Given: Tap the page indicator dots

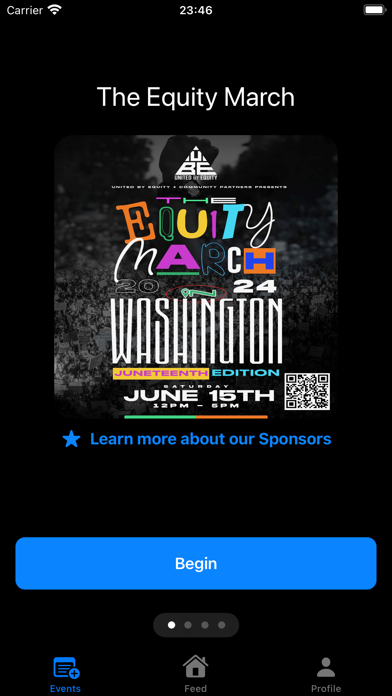Looking at the screenshot, I should pyautogui.click(x=196, y=625).
